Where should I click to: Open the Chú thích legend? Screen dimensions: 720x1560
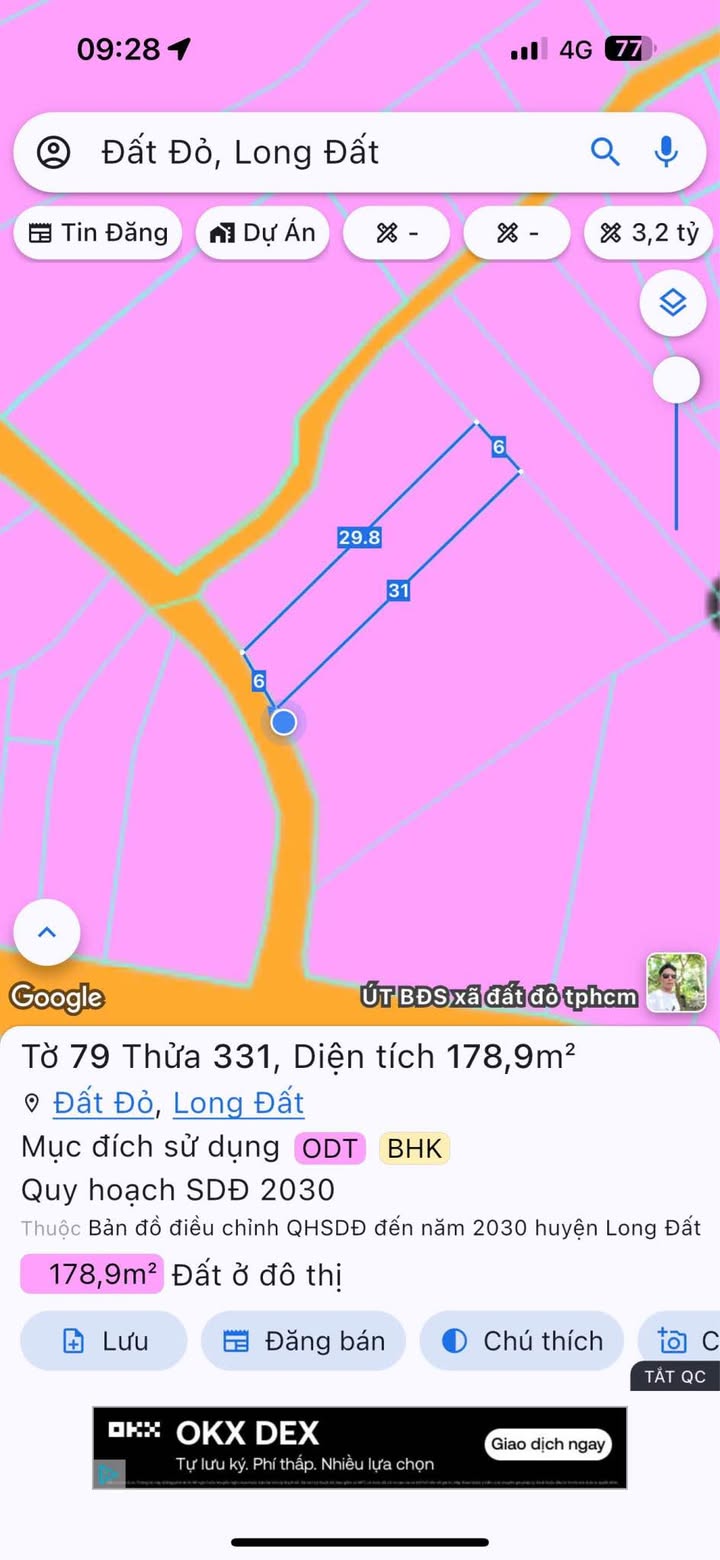(x=522, y=1341)
